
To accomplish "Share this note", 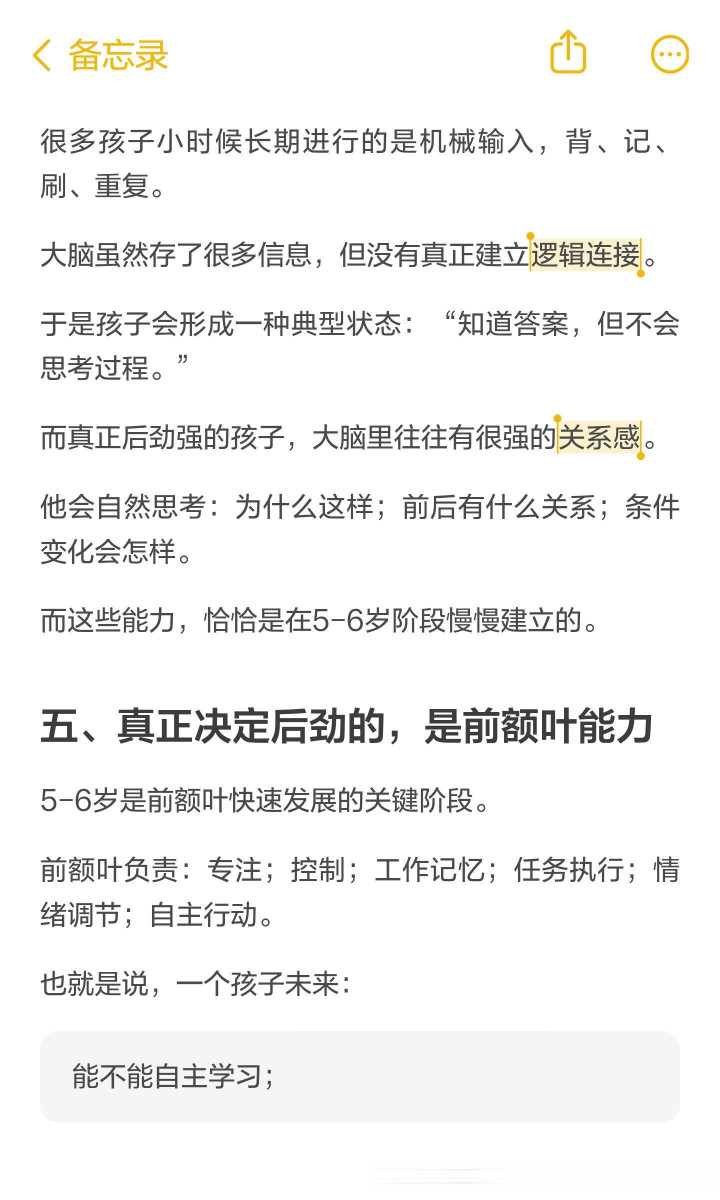I will pyautogui.click(x=568, y=51).
